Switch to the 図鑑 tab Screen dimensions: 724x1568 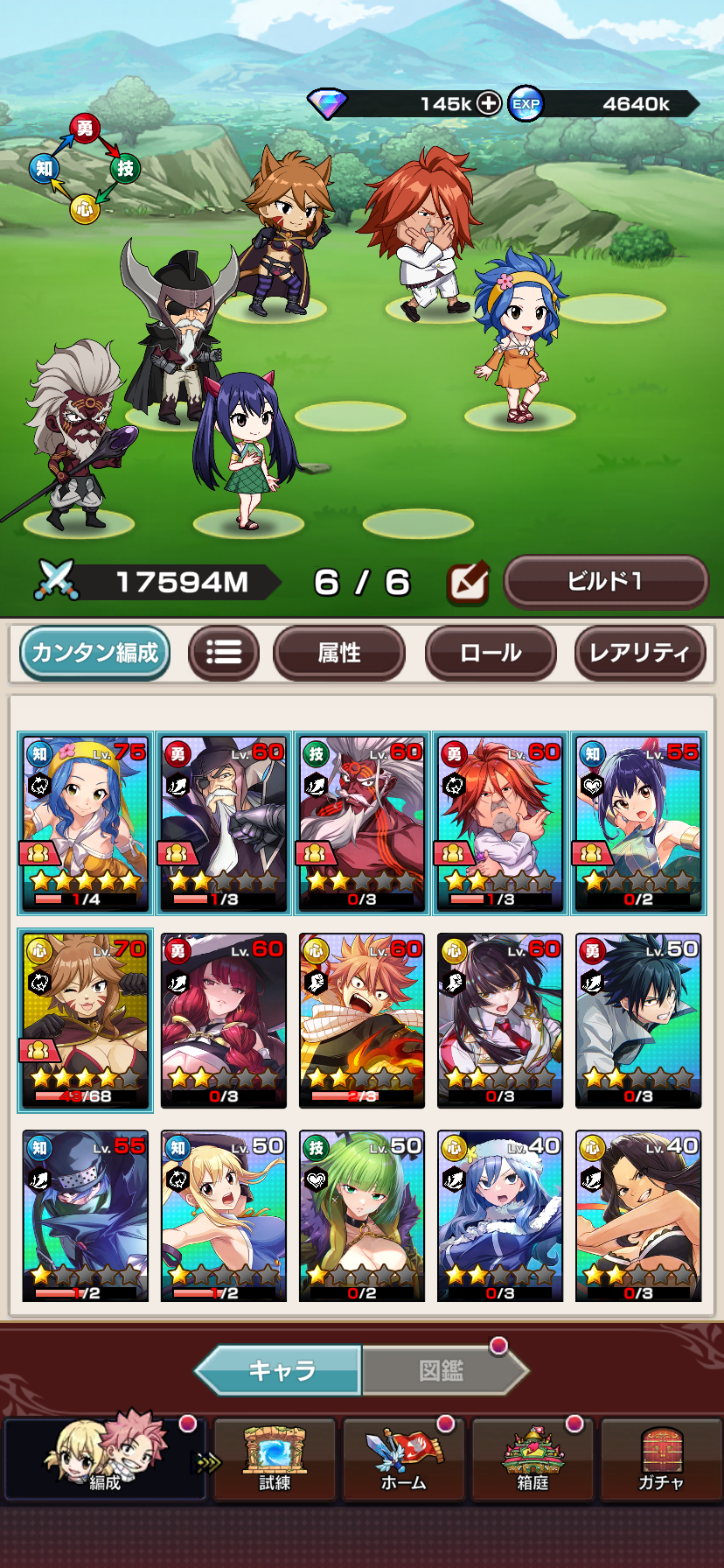pos(441,1370)
